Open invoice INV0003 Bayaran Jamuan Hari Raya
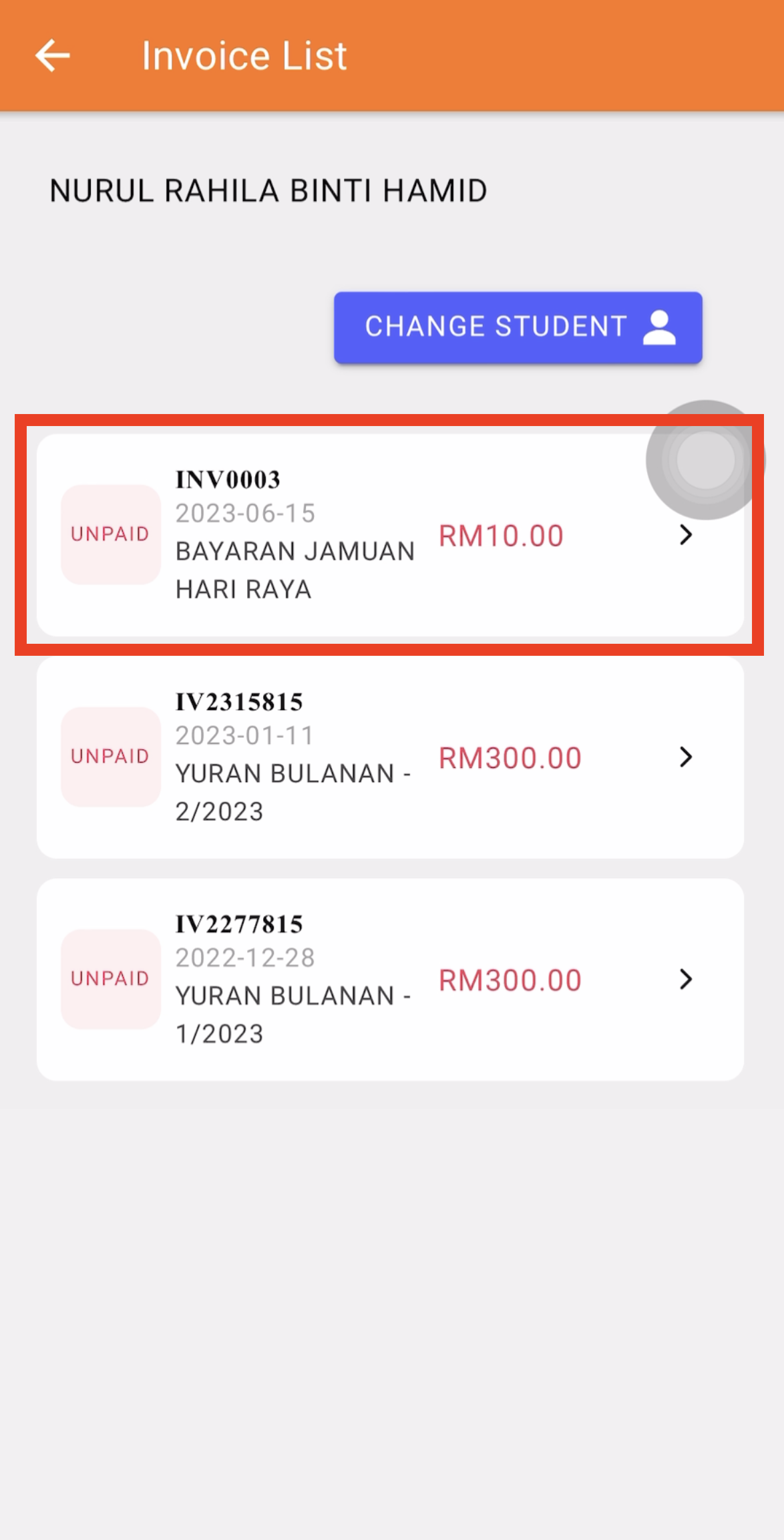The image size is (784, 1540). click(390, 534)
